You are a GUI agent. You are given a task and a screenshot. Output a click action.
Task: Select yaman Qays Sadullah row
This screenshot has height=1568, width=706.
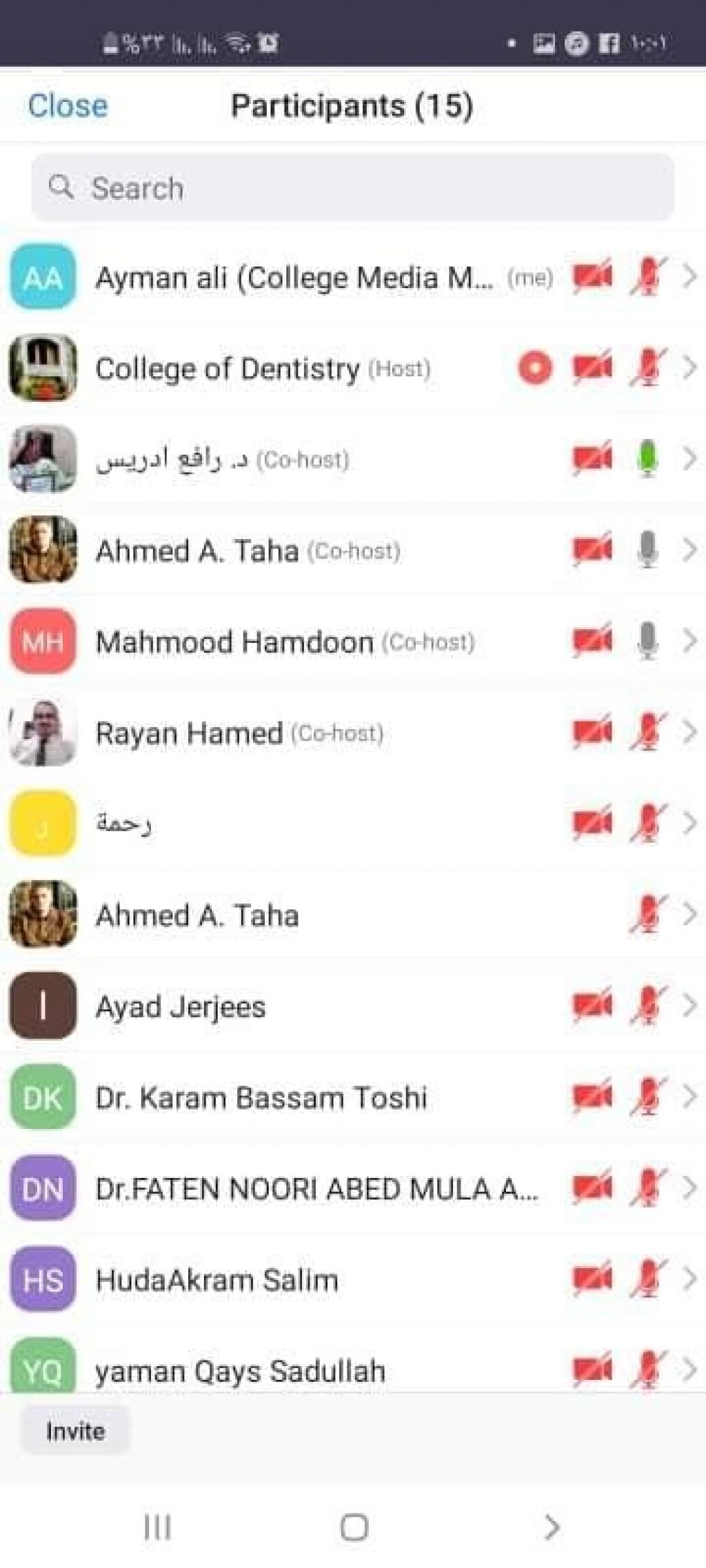pyautogui.click(x=240, y=1370)
